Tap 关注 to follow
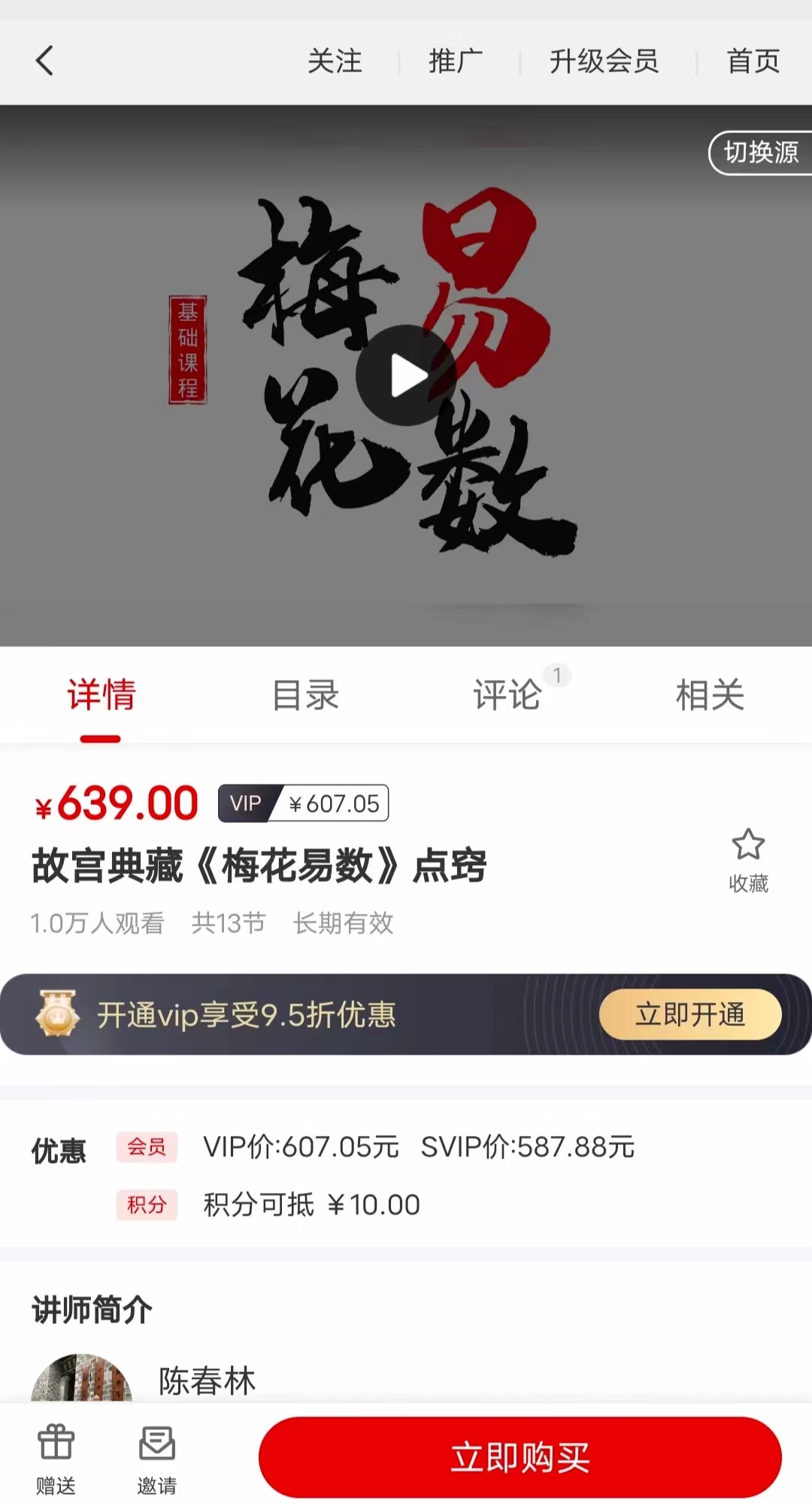The image size is (812, 1506). pos(333,62)
